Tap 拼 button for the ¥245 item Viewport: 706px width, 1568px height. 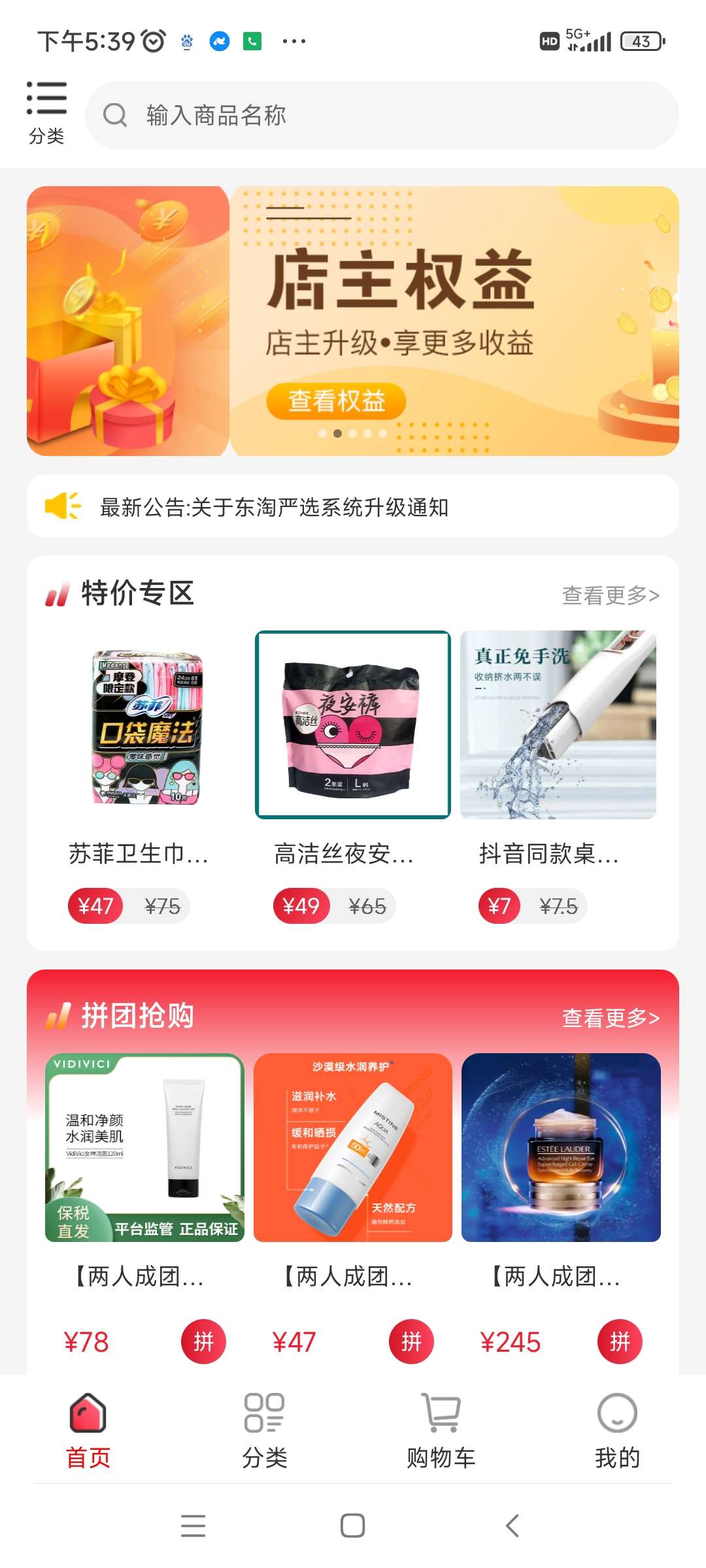[x=620, y=1342]
